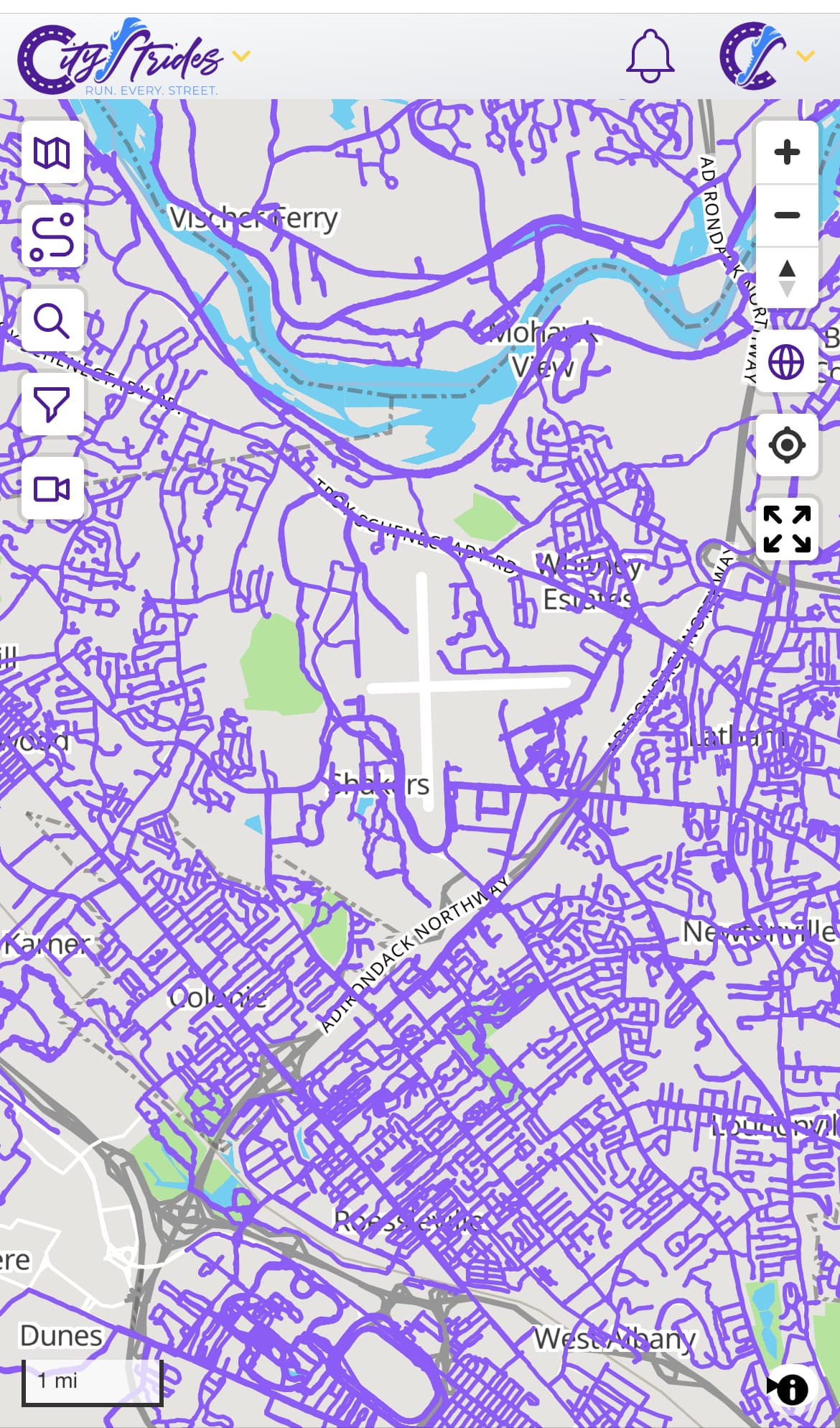Center map on my location
The height and width of the screenshot is (1428, 840).
click(787, 445)
